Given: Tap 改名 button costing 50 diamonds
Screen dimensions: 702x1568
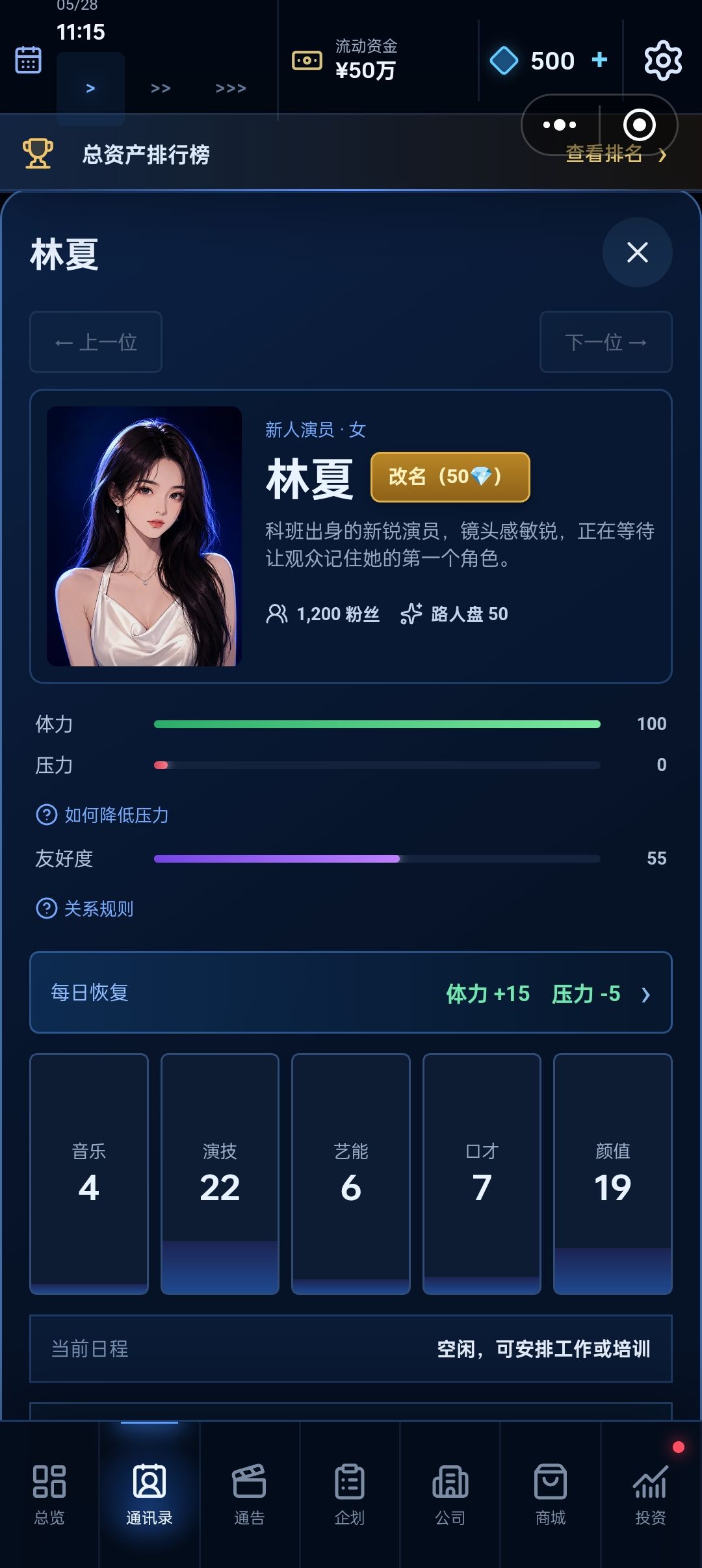Looking at the screenshot, I should point(450,477).
